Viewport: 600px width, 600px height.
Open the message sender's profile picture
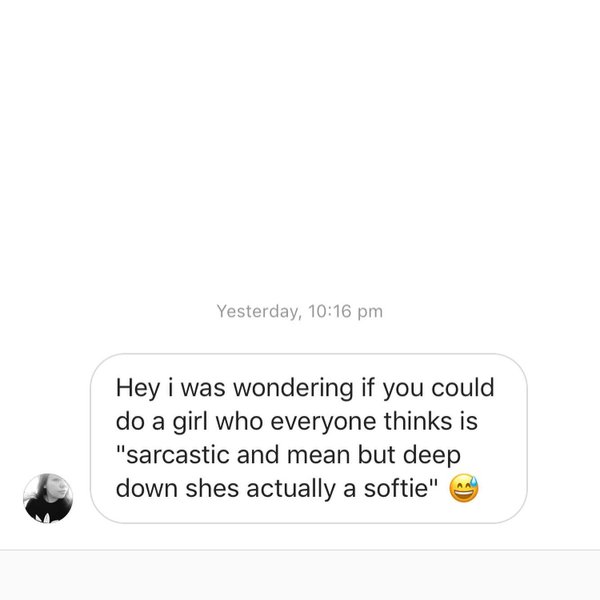[x=48, y=497]
